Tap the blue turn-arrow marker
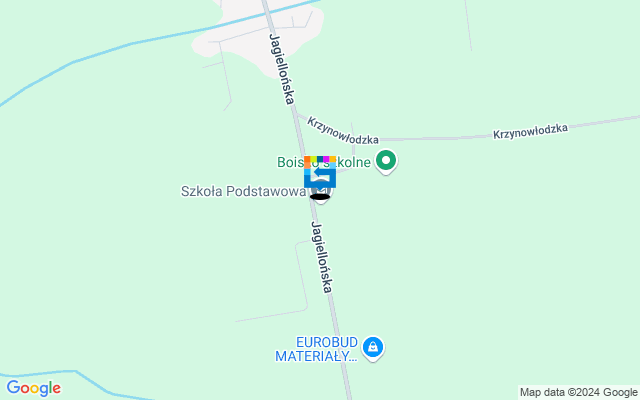Viewport: 640px width, 400px height. coord(320,174)
